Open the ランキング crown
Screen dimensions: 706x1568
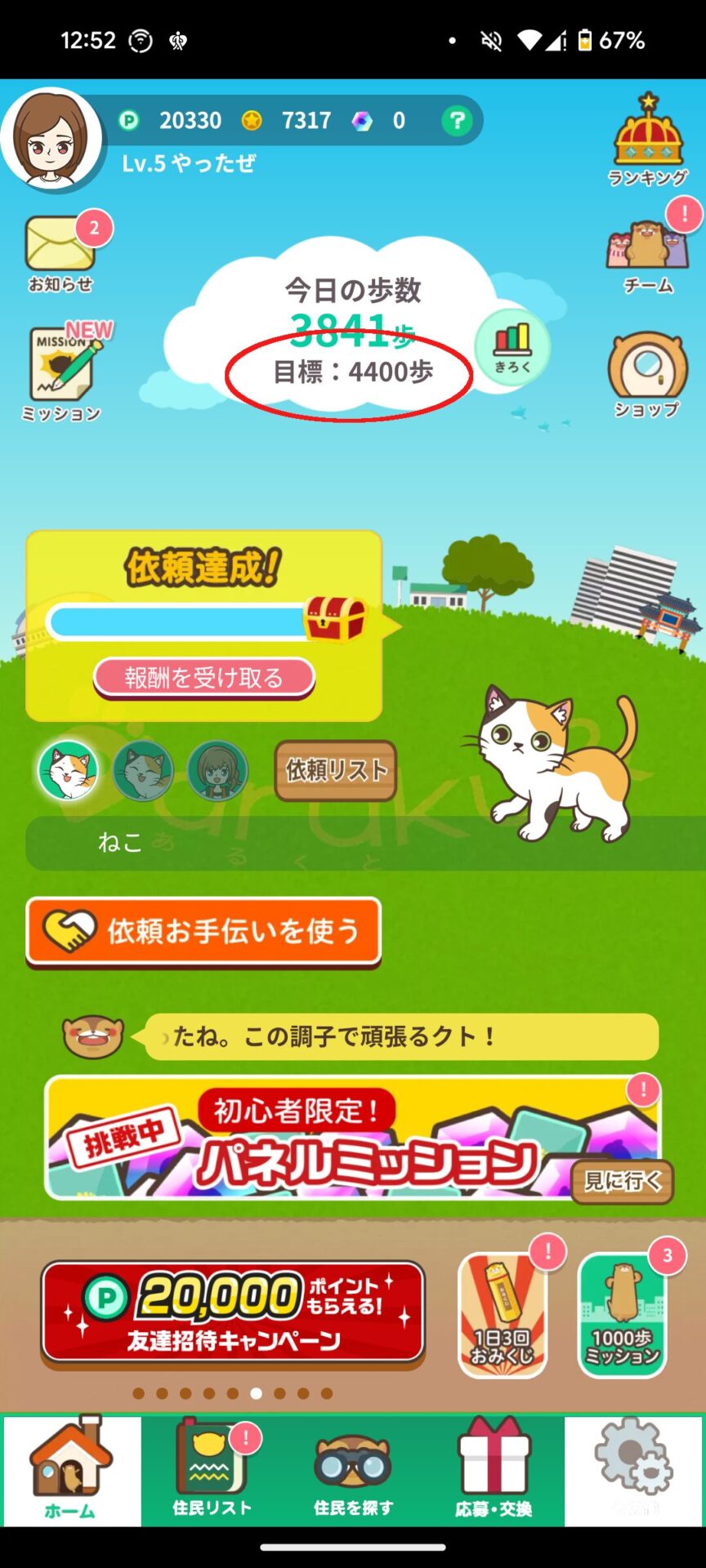[648, 139]
